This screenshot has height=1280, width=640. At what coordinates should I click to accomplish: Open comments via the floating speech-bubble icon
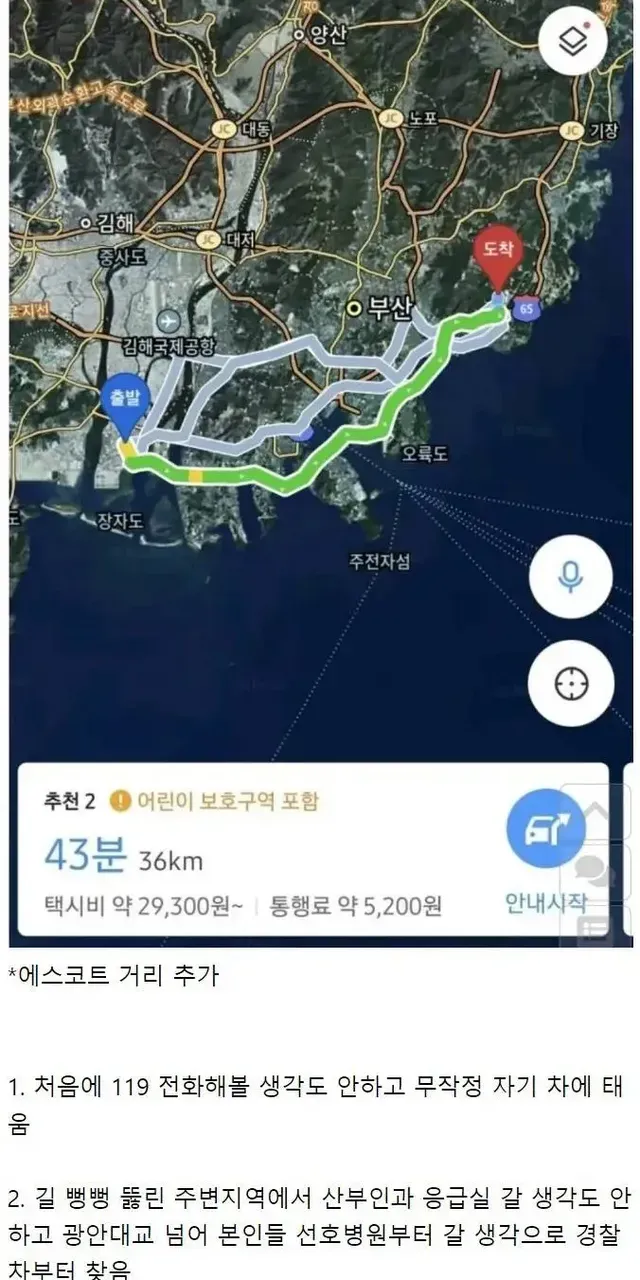pyautogui.click(x=596, y=871)
